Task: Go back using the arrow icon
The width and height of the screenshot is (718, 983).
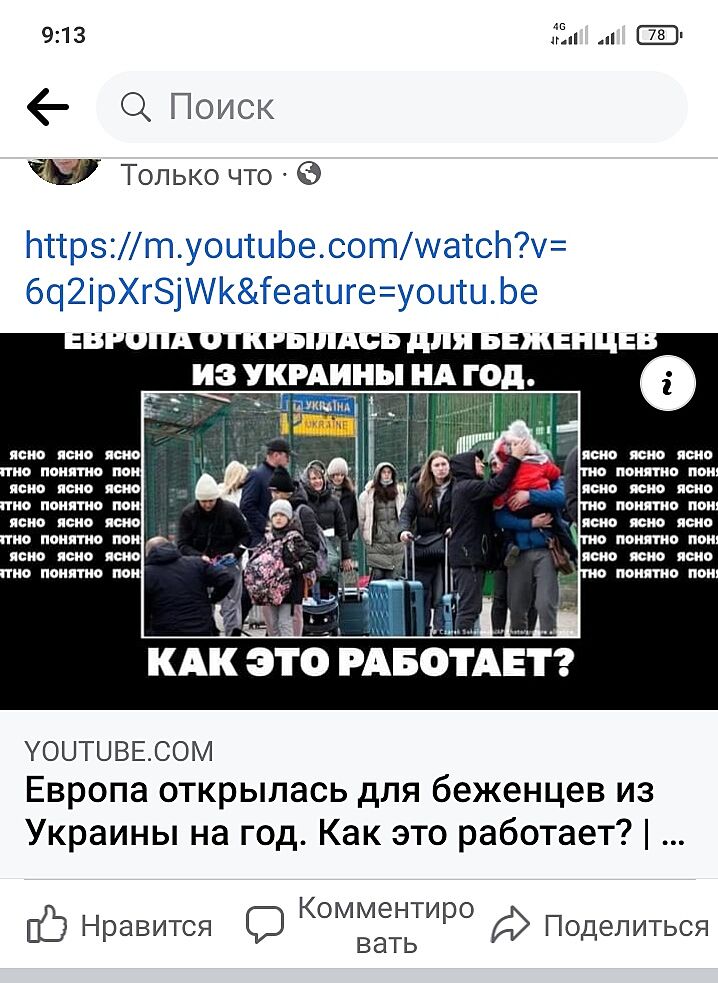Action: [47, 107]
